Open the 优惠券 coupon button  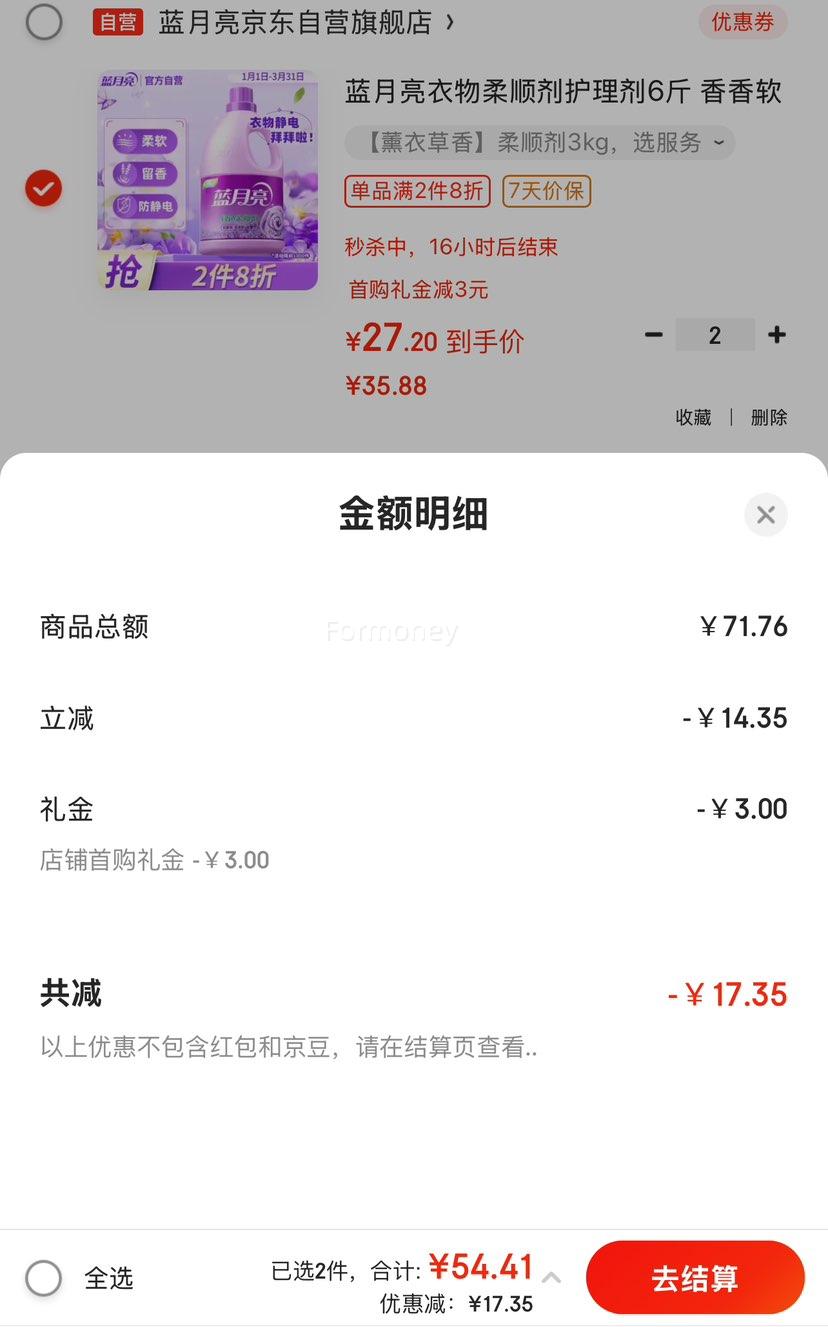(x=742, y=22)
